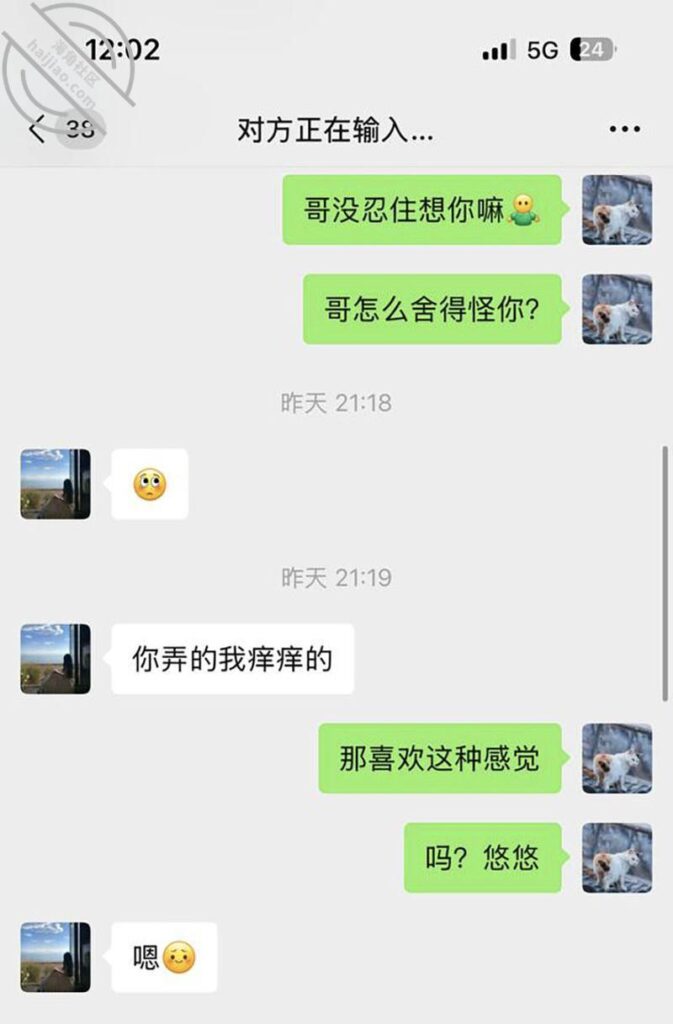This screenshot has height=1024, width=673.
Task: Tap the cat avatar next to "吗?悠悠"
Action: [617, 858]
